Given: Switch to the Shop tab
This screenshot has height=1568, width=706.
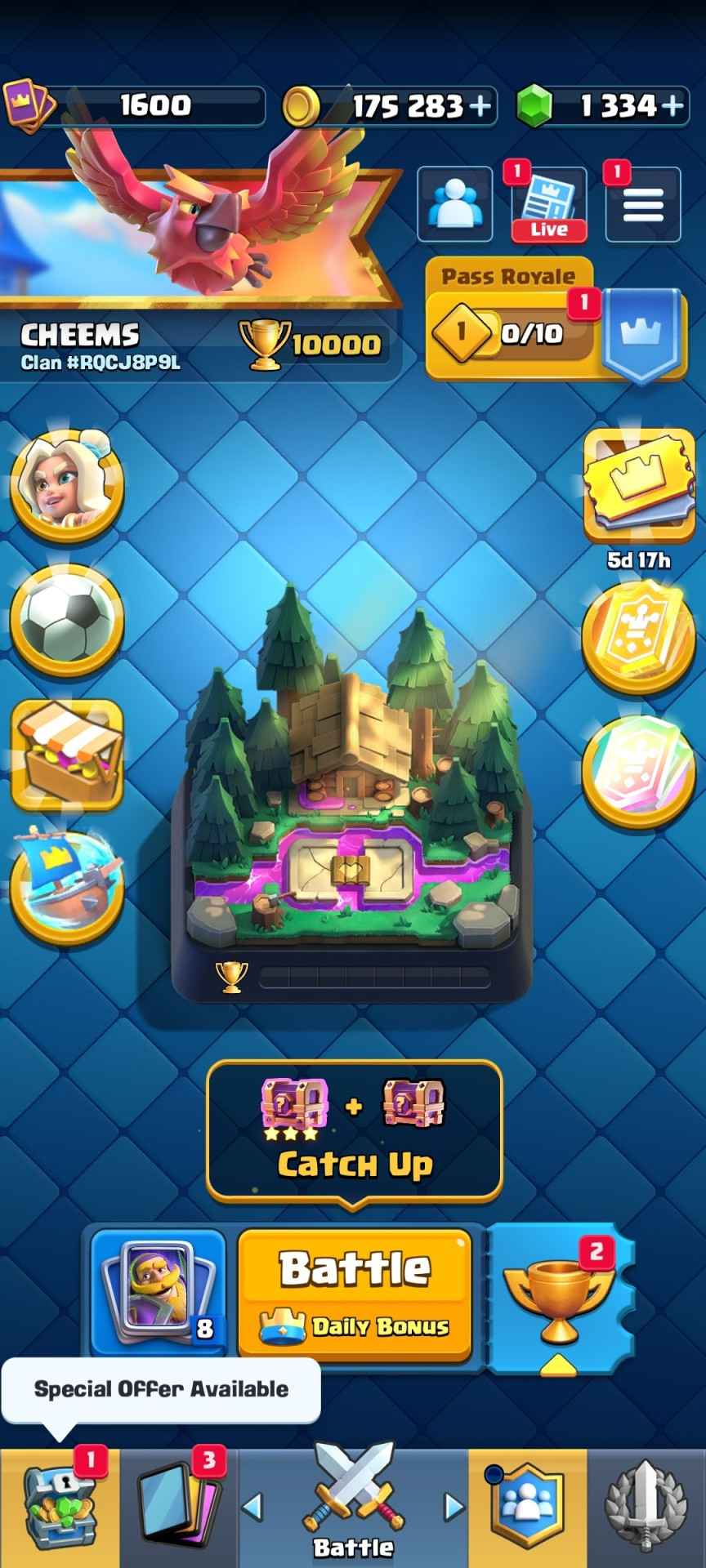Looking at the screenshot, I should (x=60, y=1508).
